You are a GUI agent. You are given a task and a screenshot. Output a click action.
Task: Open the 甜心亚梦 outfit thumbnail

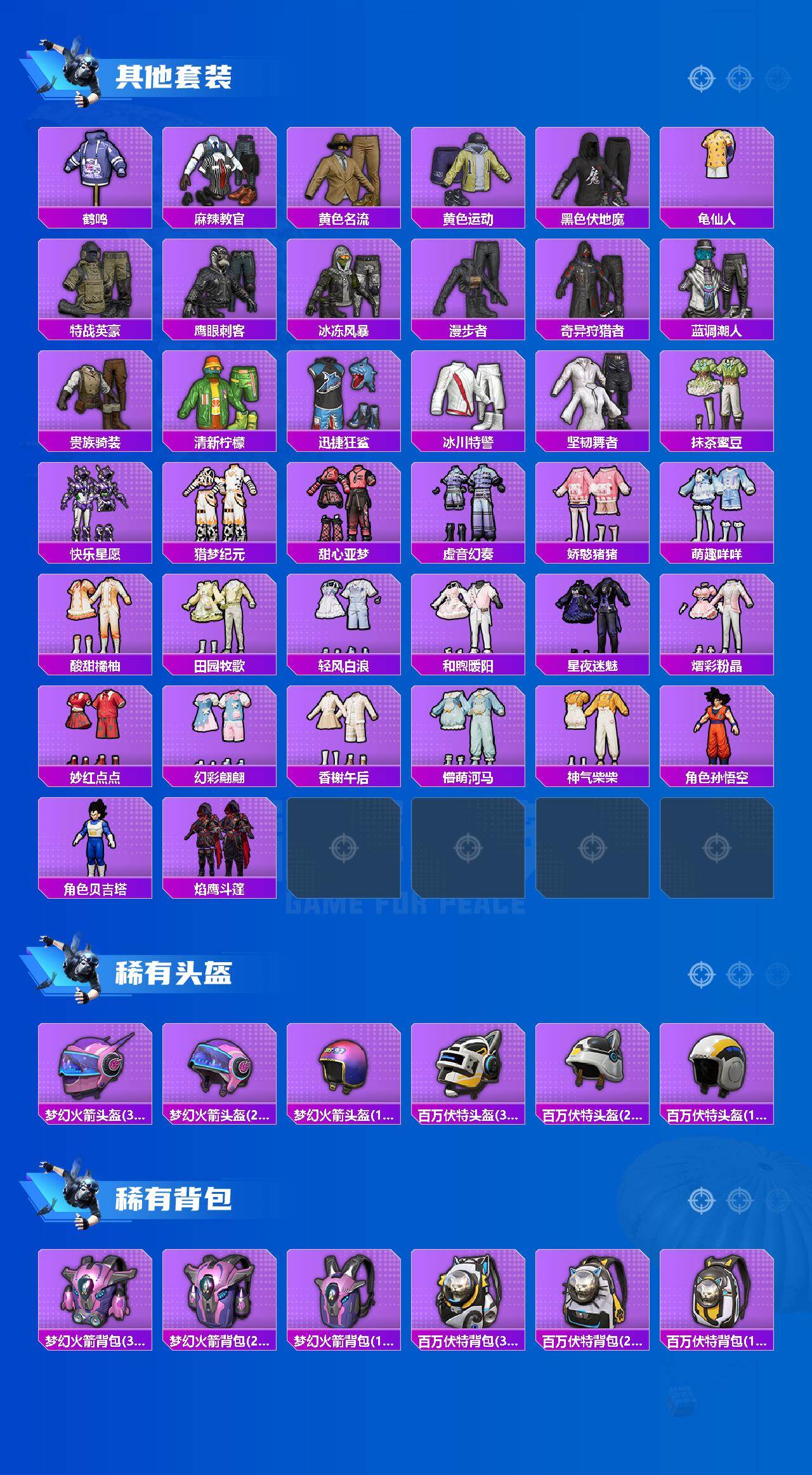click(344, 505)
